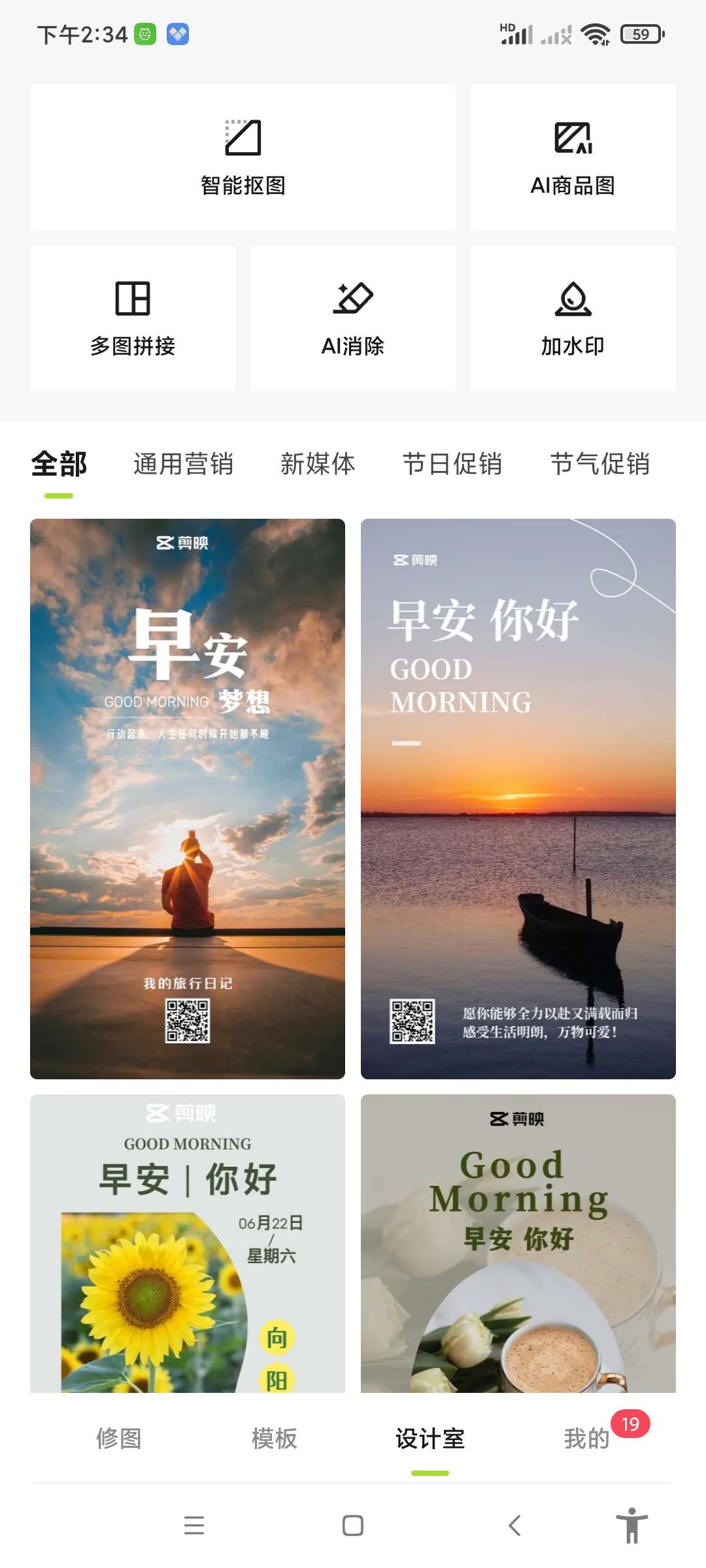Switch to the 新媒体 tab
The image size is (706, 1568).
[x=318, y=465]
